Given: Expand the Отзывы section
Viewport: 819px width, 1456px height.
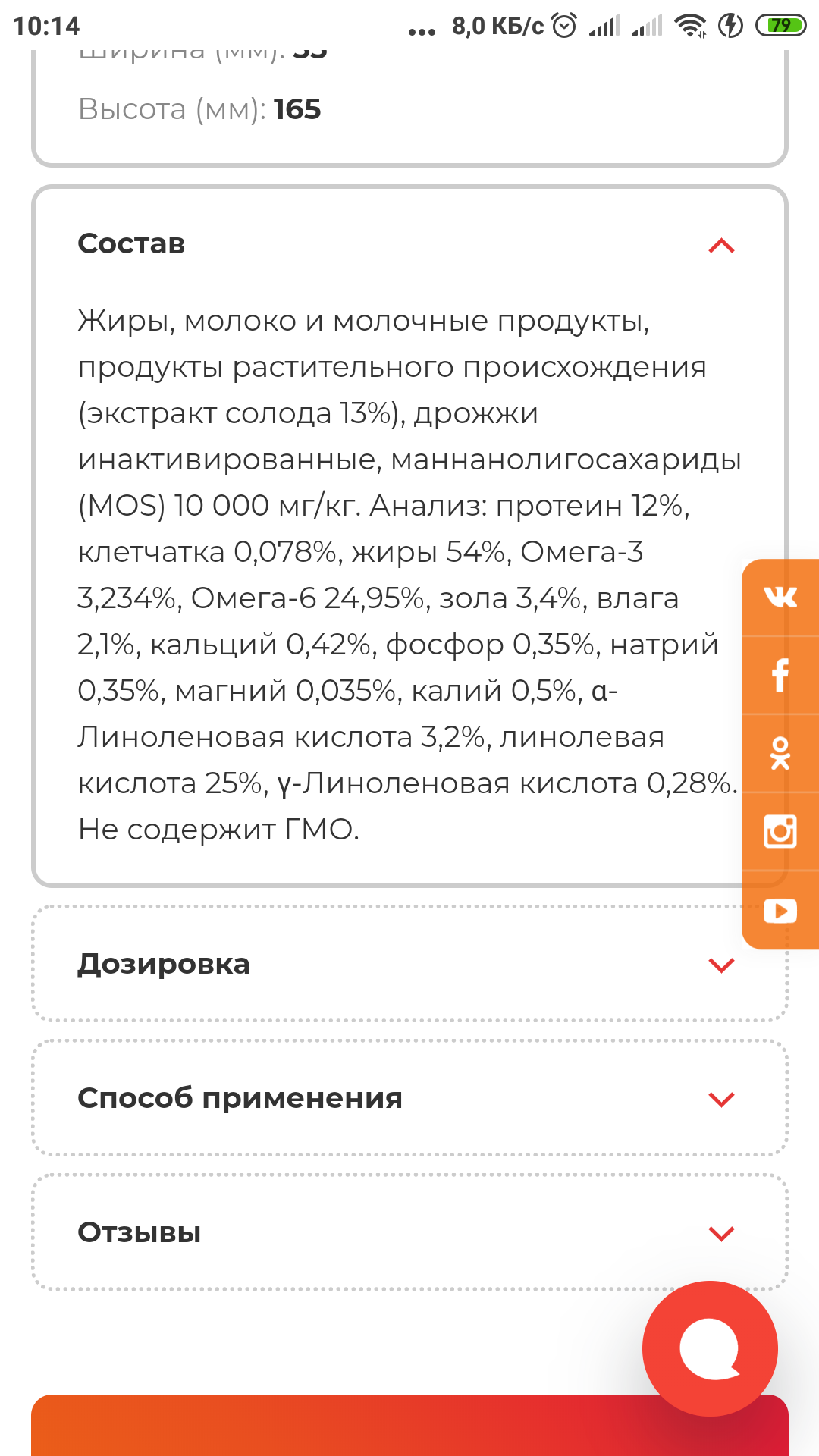Looking at the screenshot, I should pyautogui.click(x=721, y=1233).
